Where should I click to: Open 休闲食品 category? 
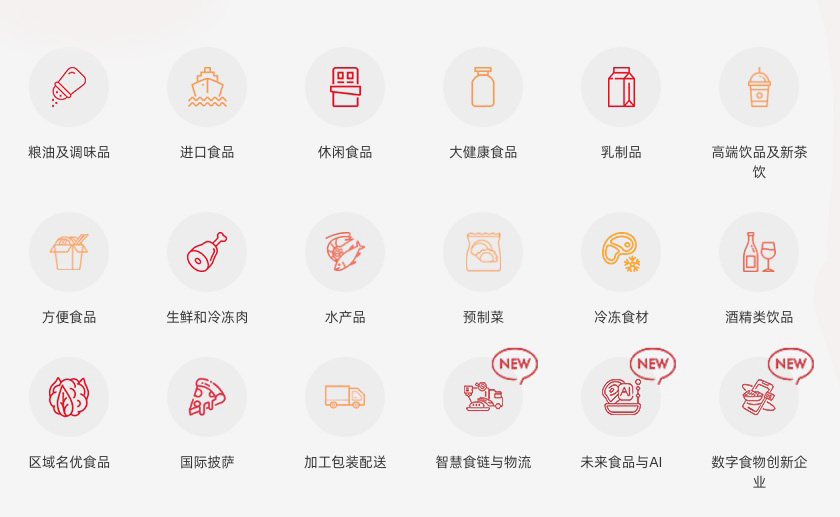coord(345,88)
